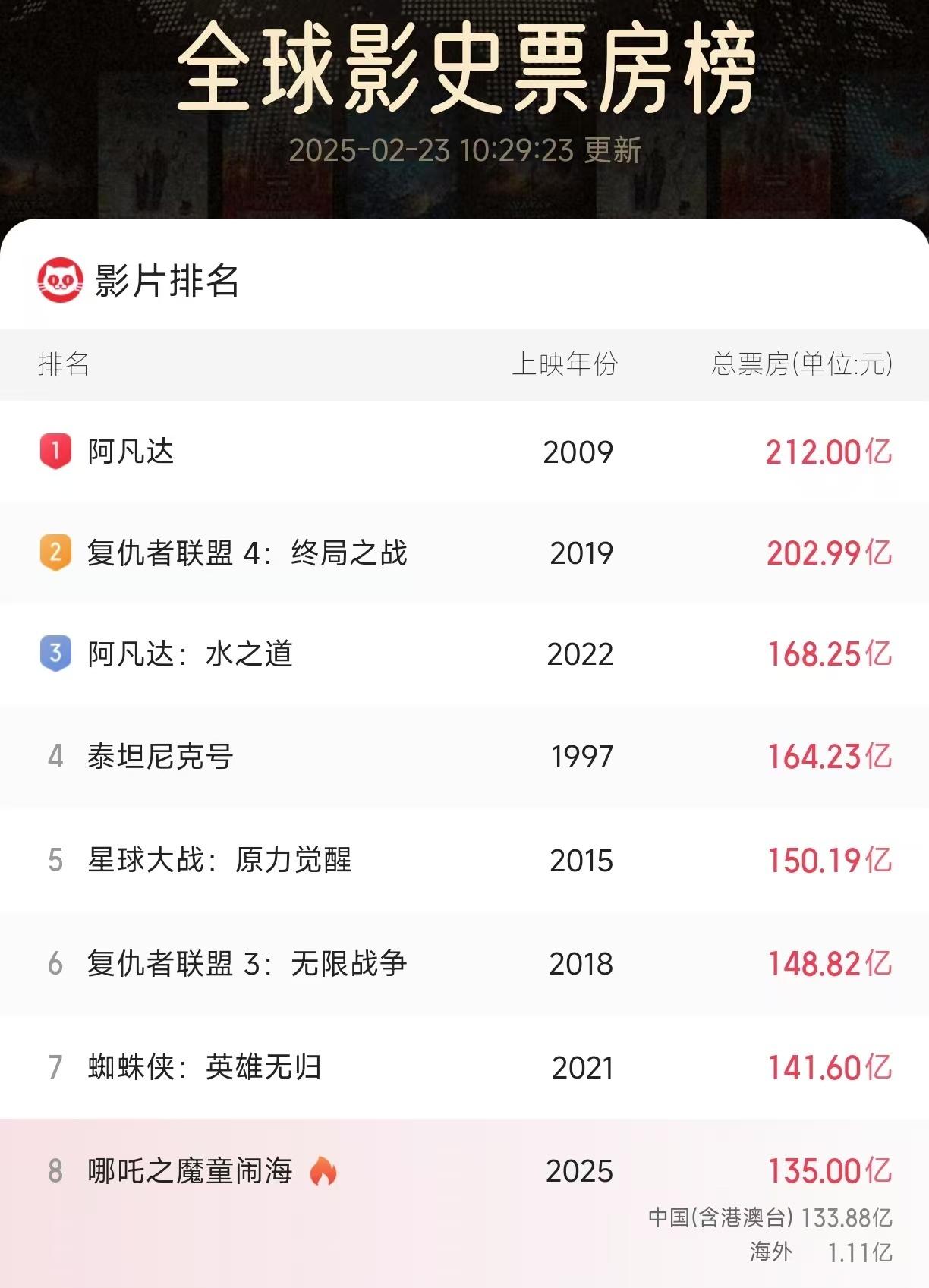Click the rank number 4 marker
The height and width of the screenshot is (1288, 929).
[55, 754]
